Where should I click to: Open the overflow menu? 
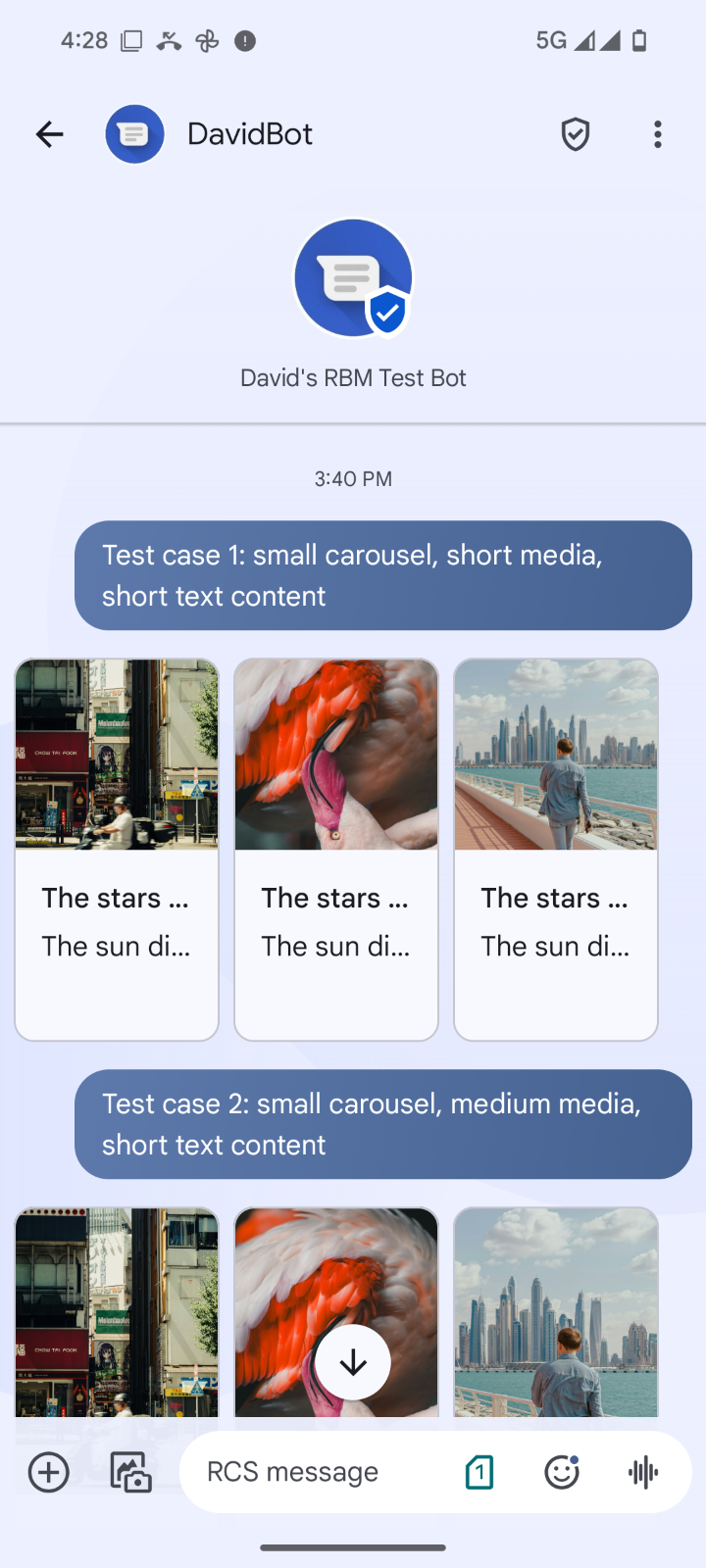click(657, 134)
